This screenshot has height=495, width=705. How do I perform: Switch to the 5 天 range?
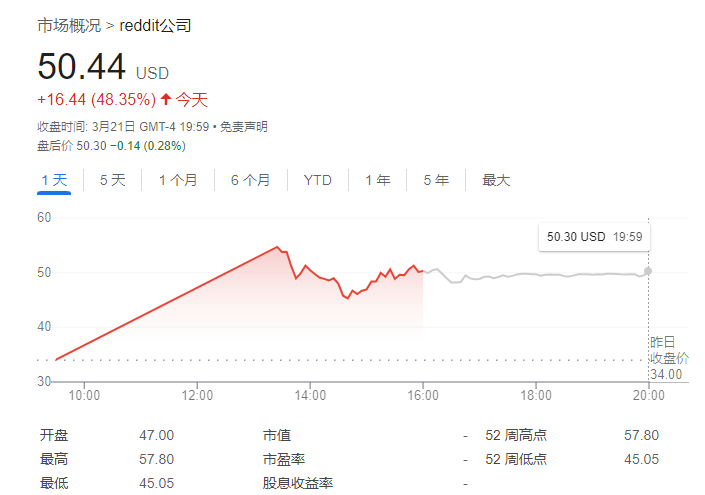113,180
